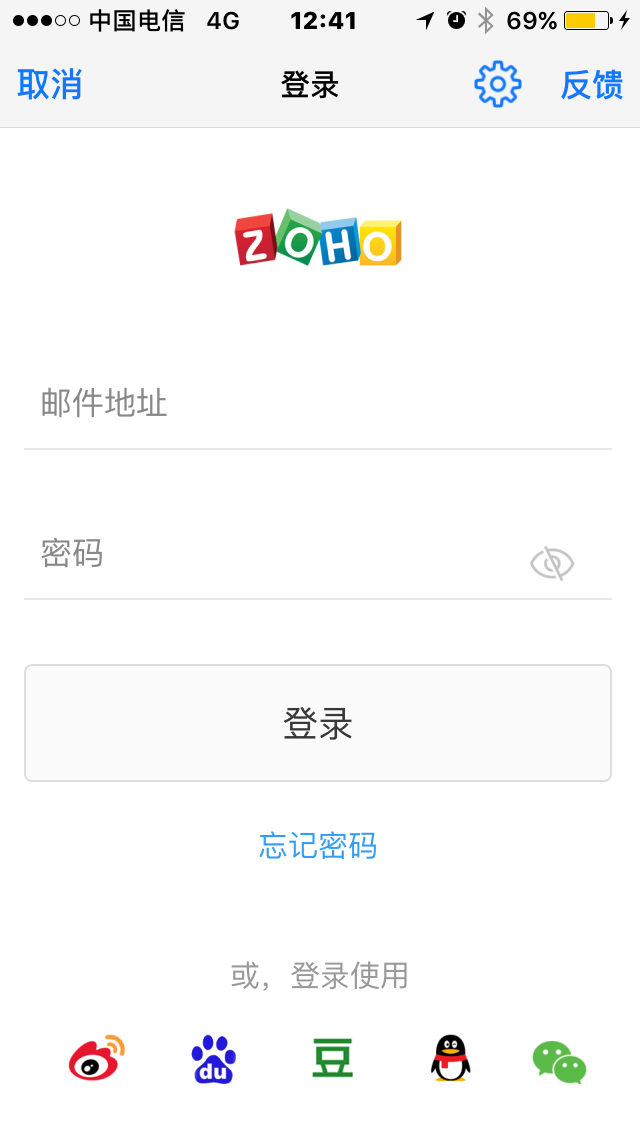Image resolution: width=640 pixels, height=1136 pixels.
Task: Sign in with Weibo
Action: (97, 1059)
